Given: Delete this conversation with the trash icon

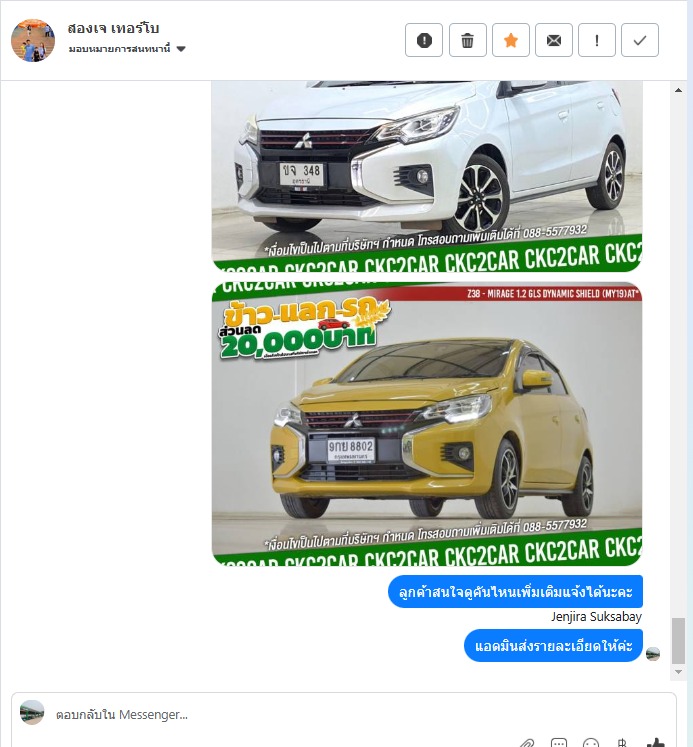Looking at the screenshot, I should pyautogui.click(x=467, y=40).
